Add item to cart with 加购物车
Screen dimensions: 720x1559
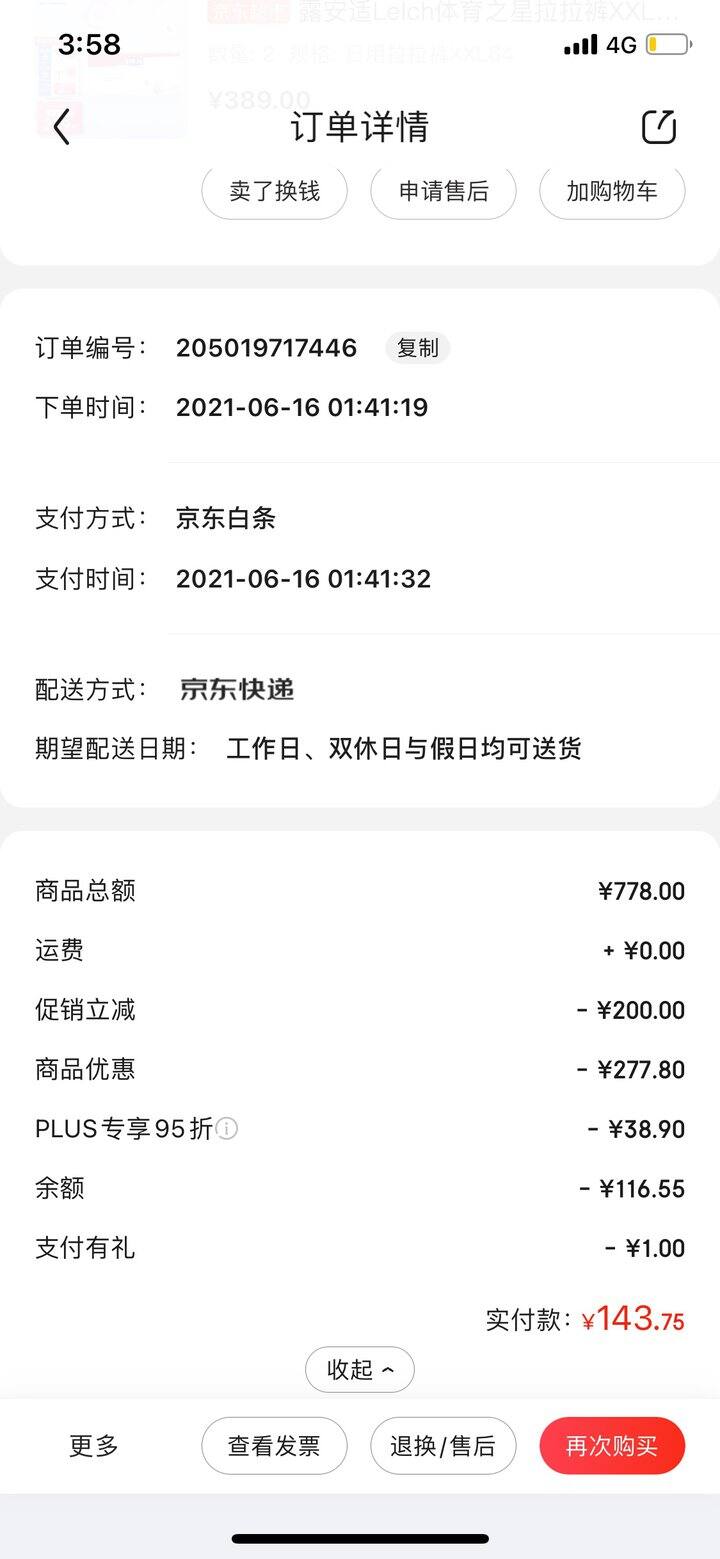pyautogui.click(x=612, y=191)
